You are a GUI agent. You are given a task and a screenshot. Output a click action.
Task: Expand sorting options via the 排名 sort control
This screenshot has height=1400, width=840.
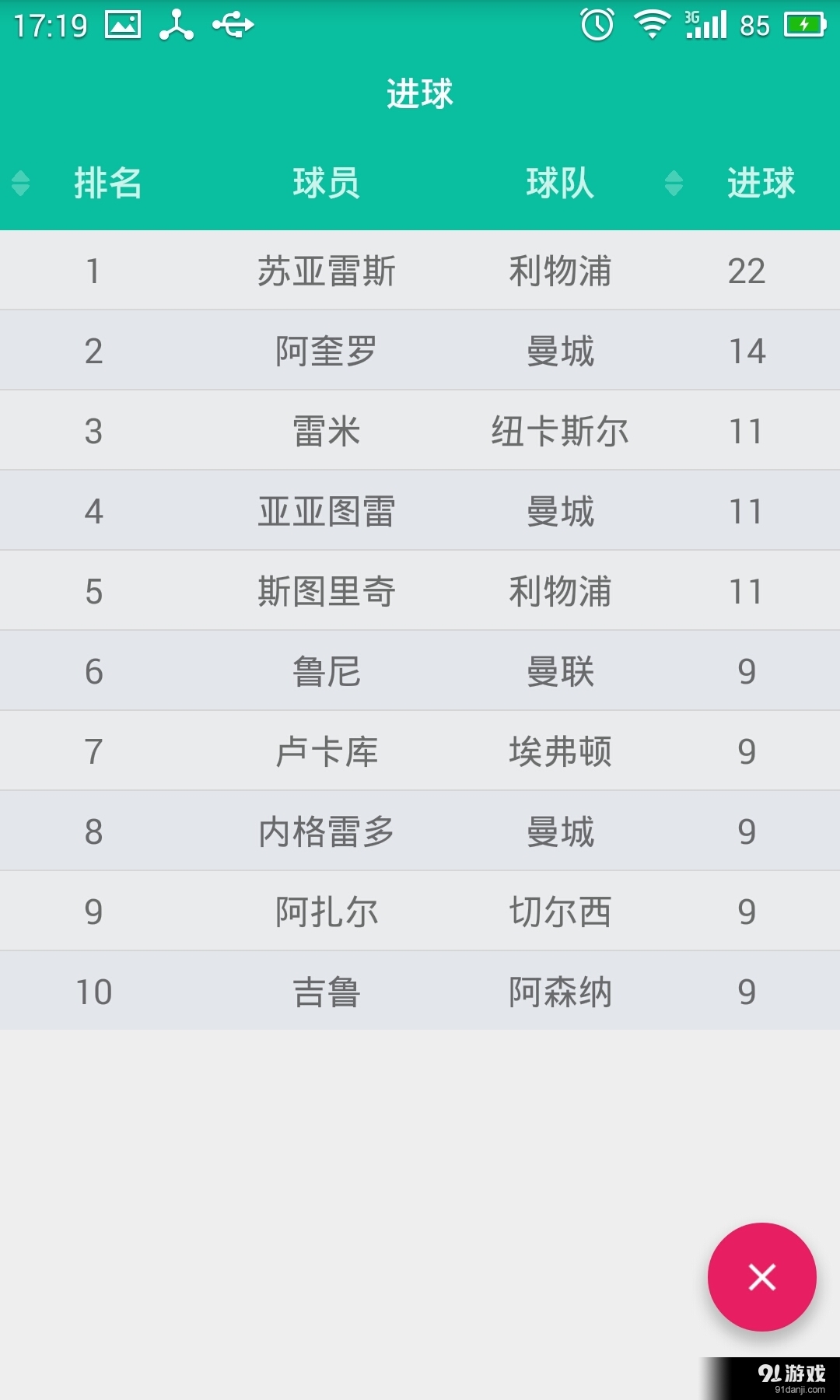coord(21,184)
